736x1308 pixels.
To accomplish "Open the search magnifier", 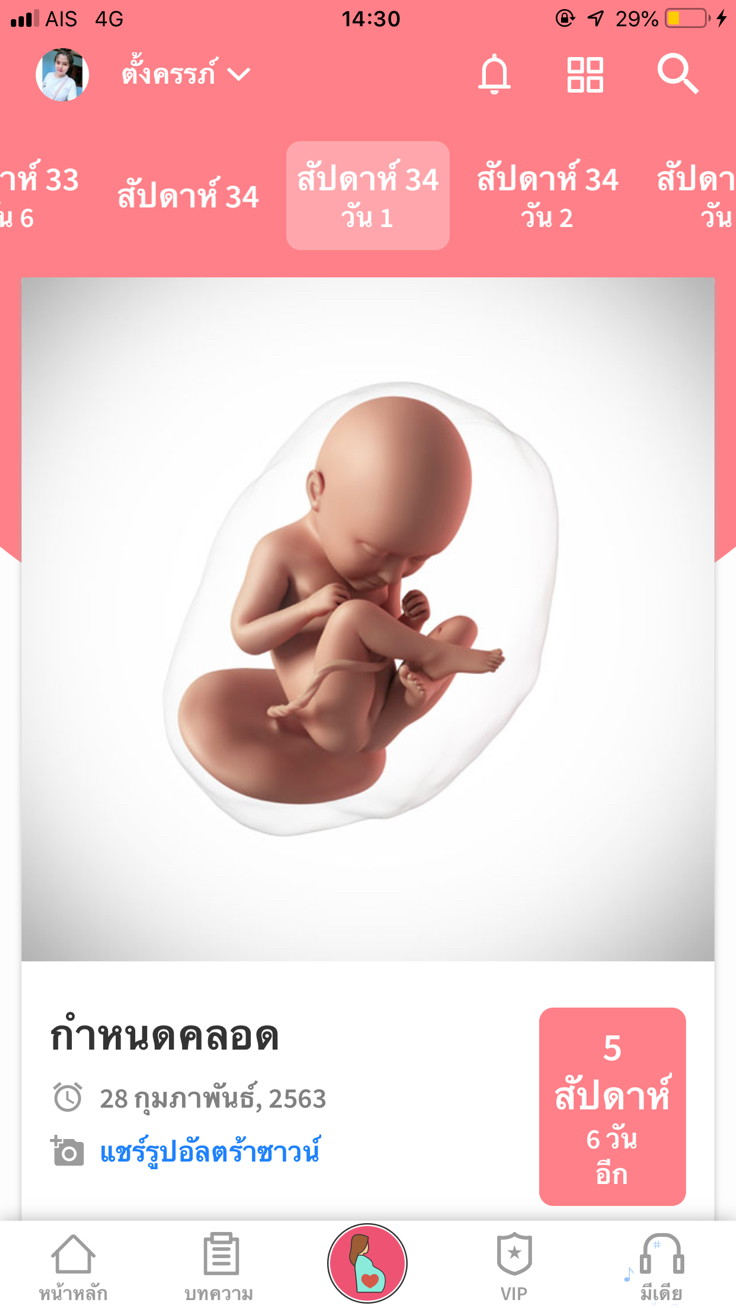I will [x=677, y=75].
